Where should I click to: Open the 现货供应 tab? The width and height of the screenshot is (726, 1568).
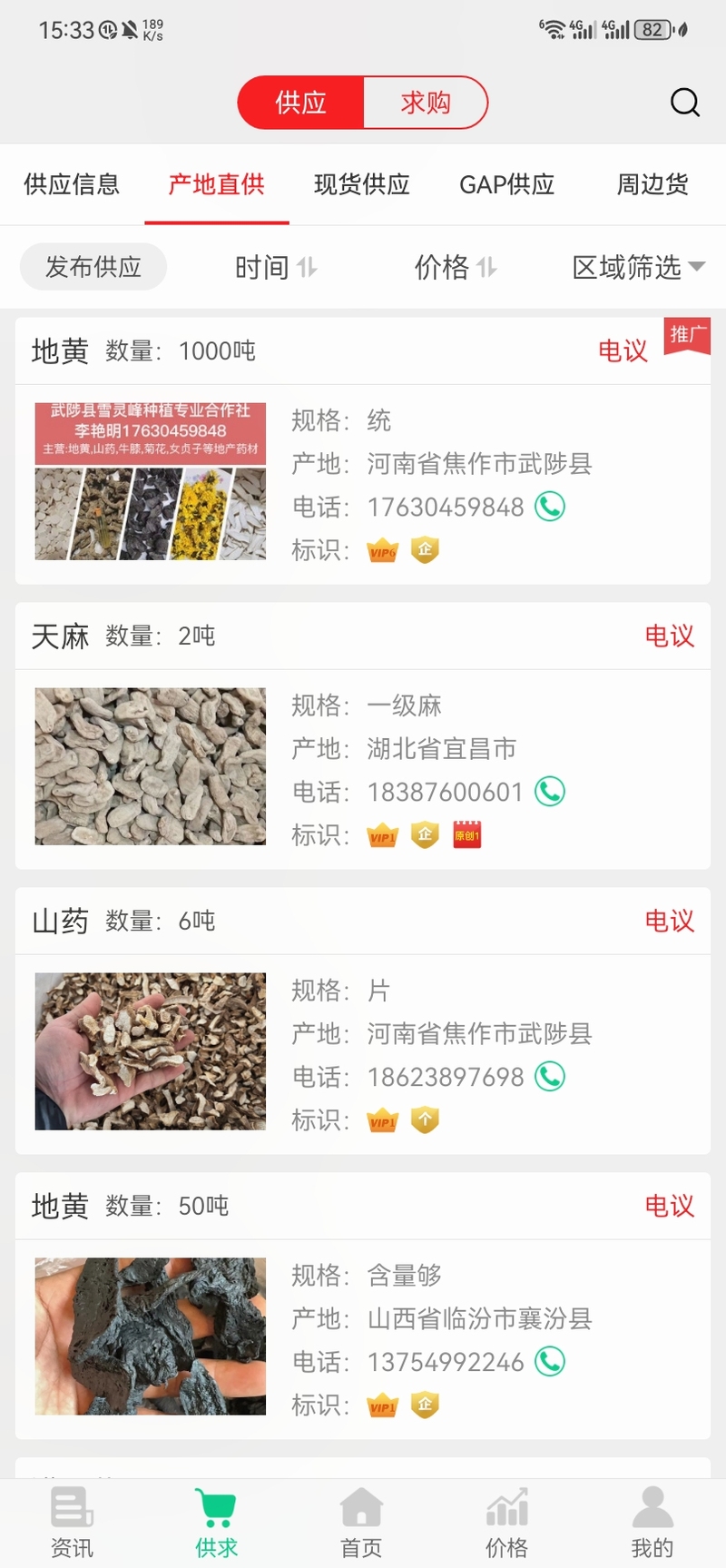pos(361,184)
